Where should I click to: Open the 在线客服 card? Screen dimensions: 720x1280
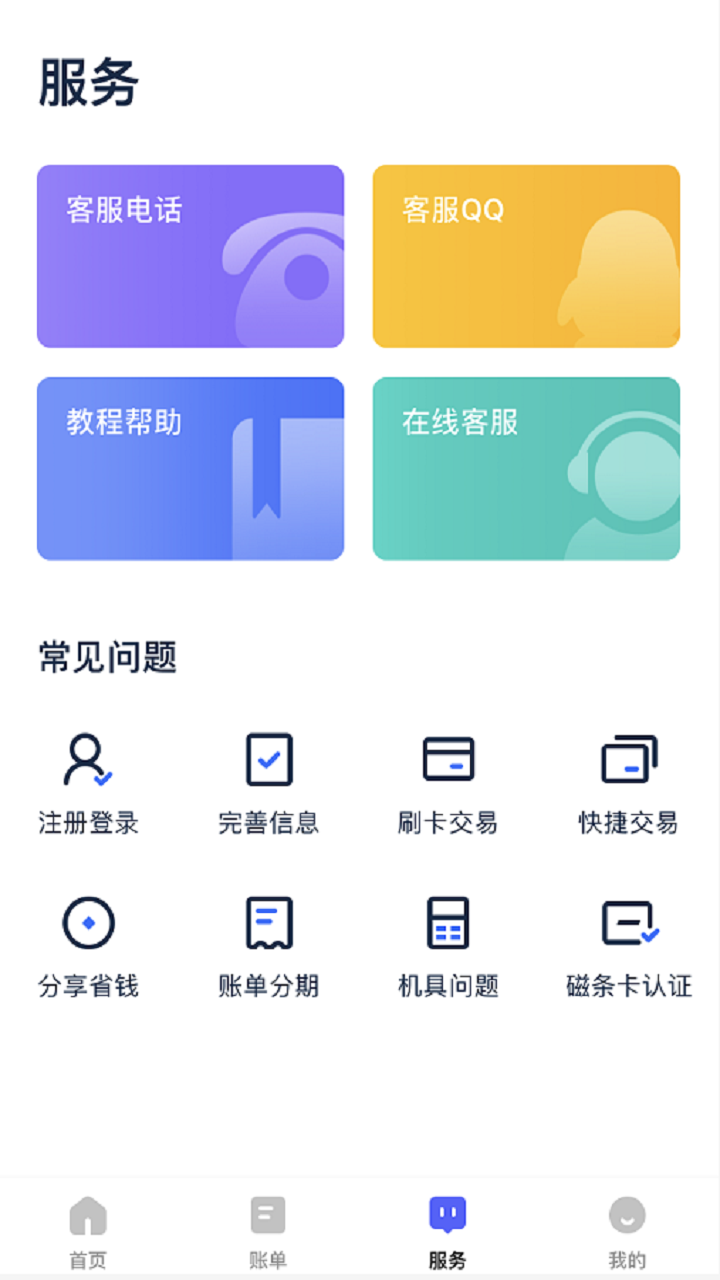click(526, 468)
